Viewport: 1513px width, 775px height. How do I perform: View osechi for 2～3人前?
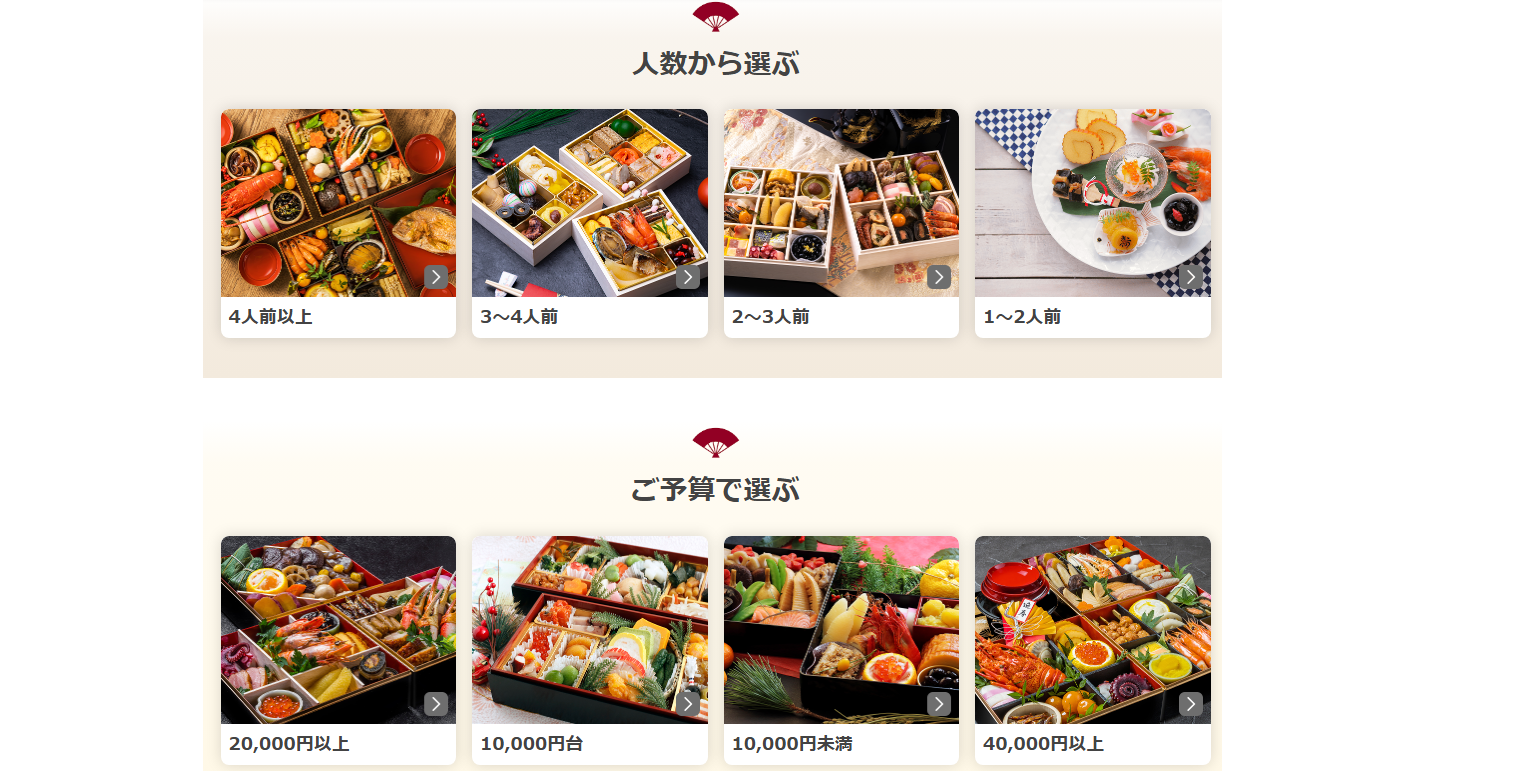[841, 222]
